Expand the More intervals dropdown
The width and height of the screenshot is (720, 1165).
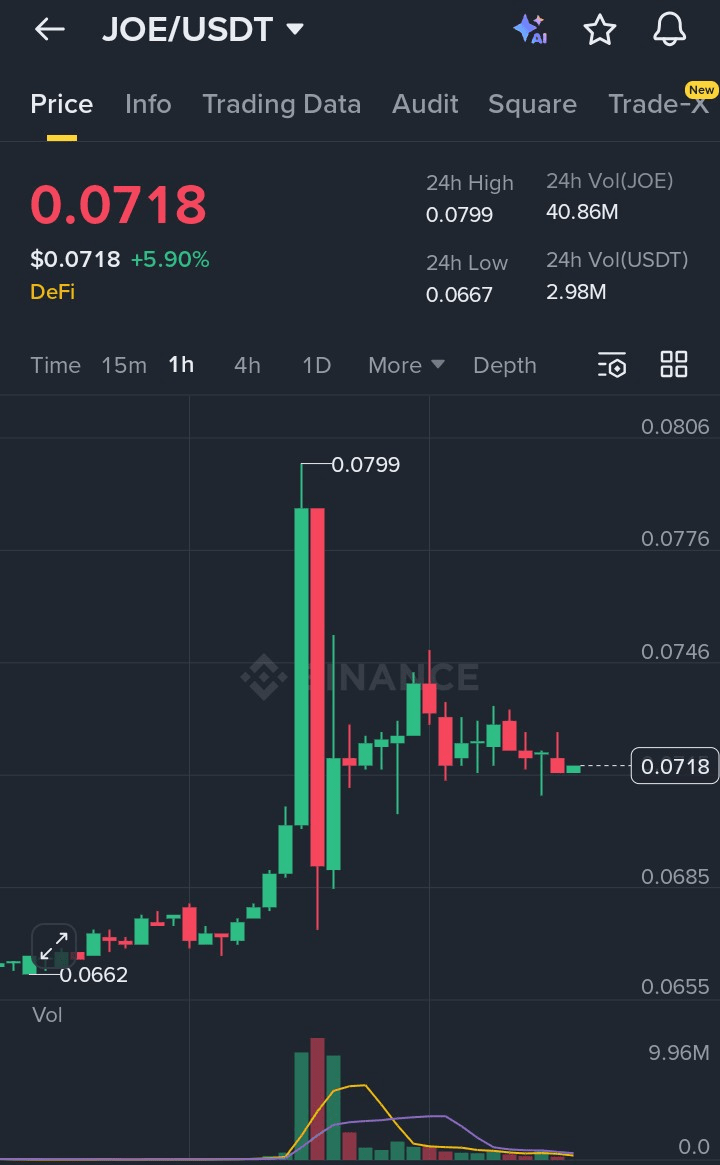click(x=406, y=365)
